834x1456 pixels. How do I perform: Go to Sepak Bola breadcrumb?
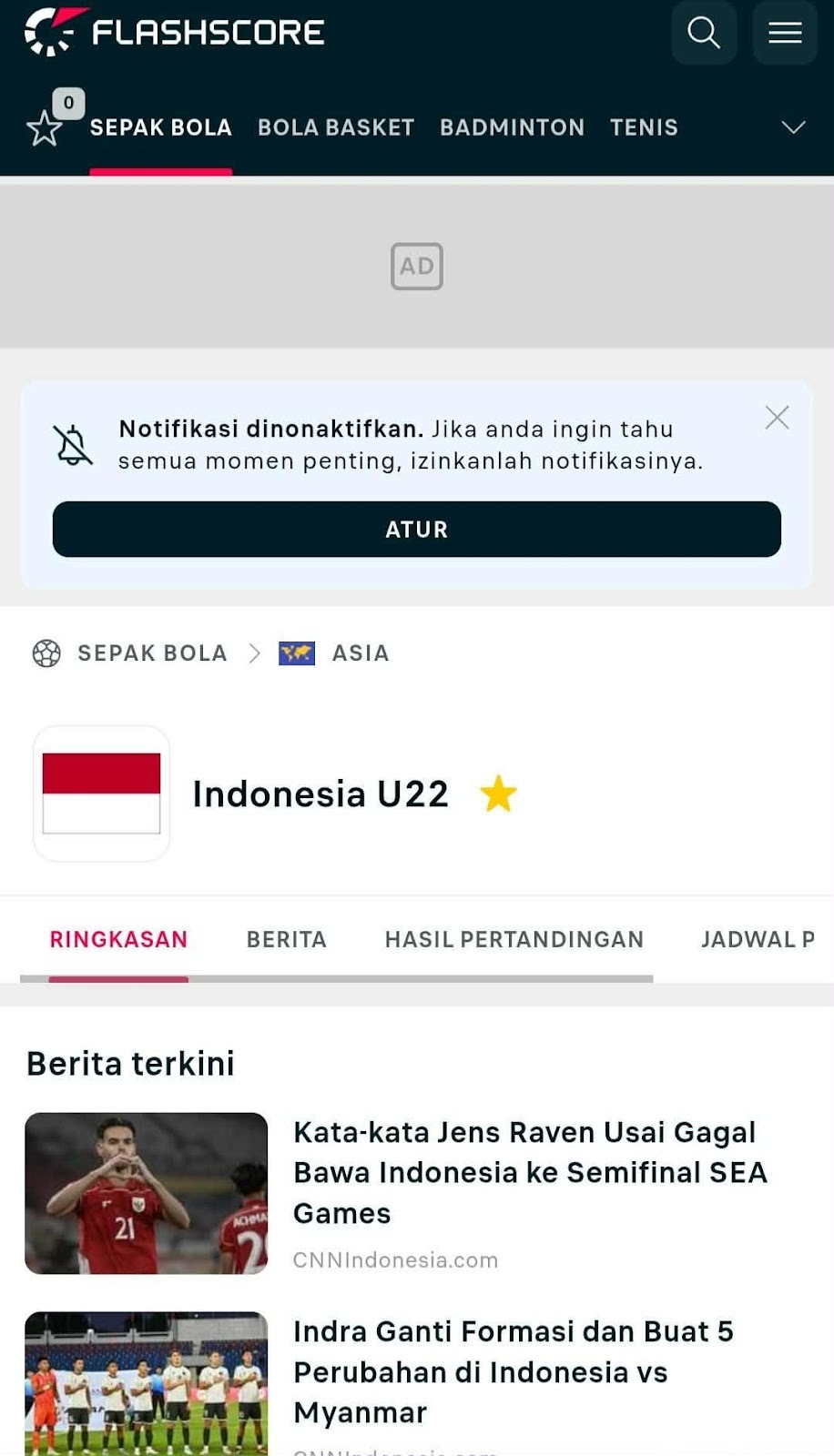151,653
